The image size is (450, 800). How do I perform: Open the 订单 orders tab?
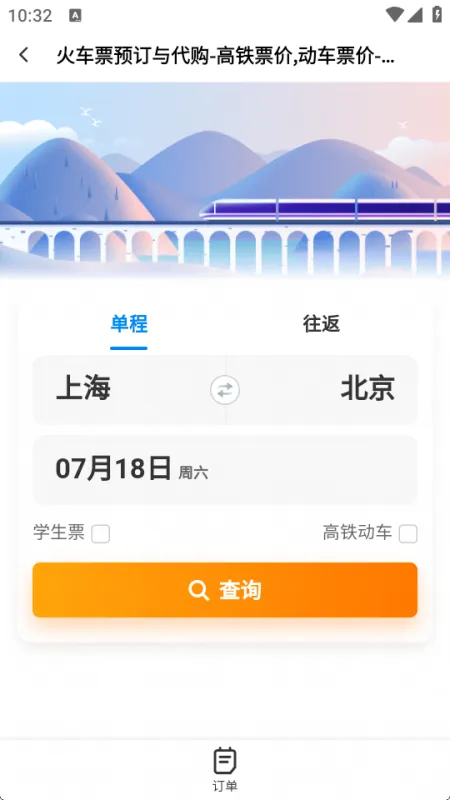[224, 769]
